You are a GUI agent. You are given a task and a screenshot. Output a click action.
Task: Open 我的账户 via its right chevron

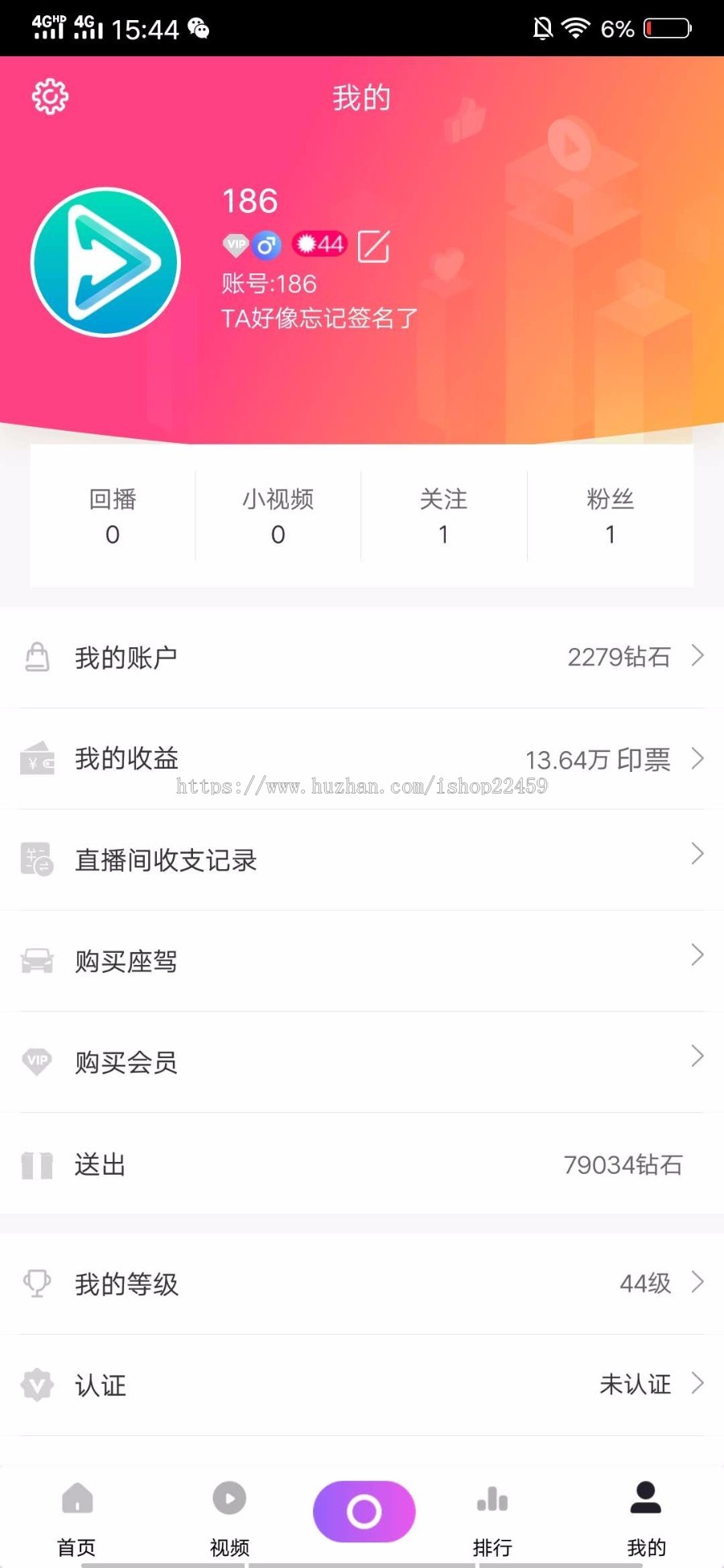(x=697, y=656)
